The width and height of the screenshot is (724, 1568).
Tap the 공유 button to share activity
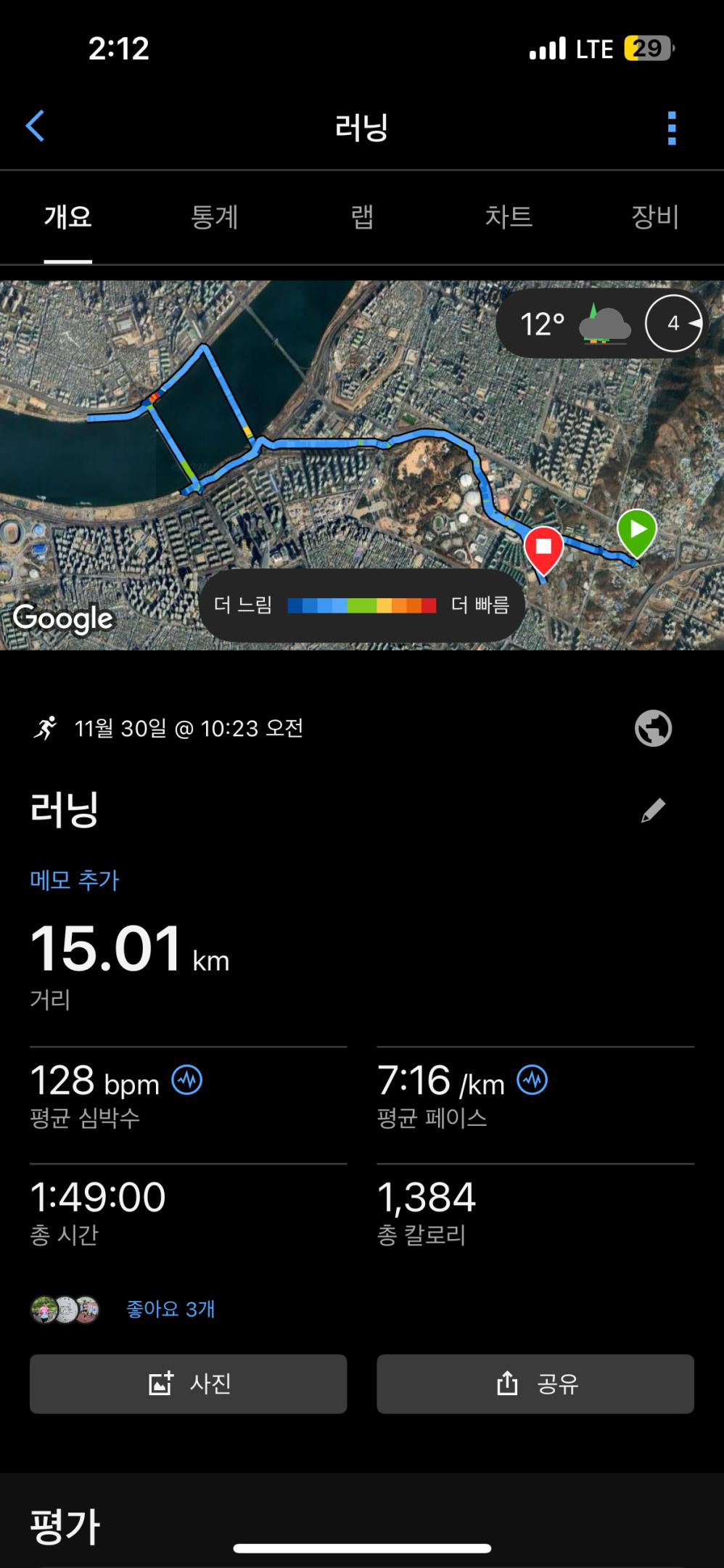coord(535,1384)
